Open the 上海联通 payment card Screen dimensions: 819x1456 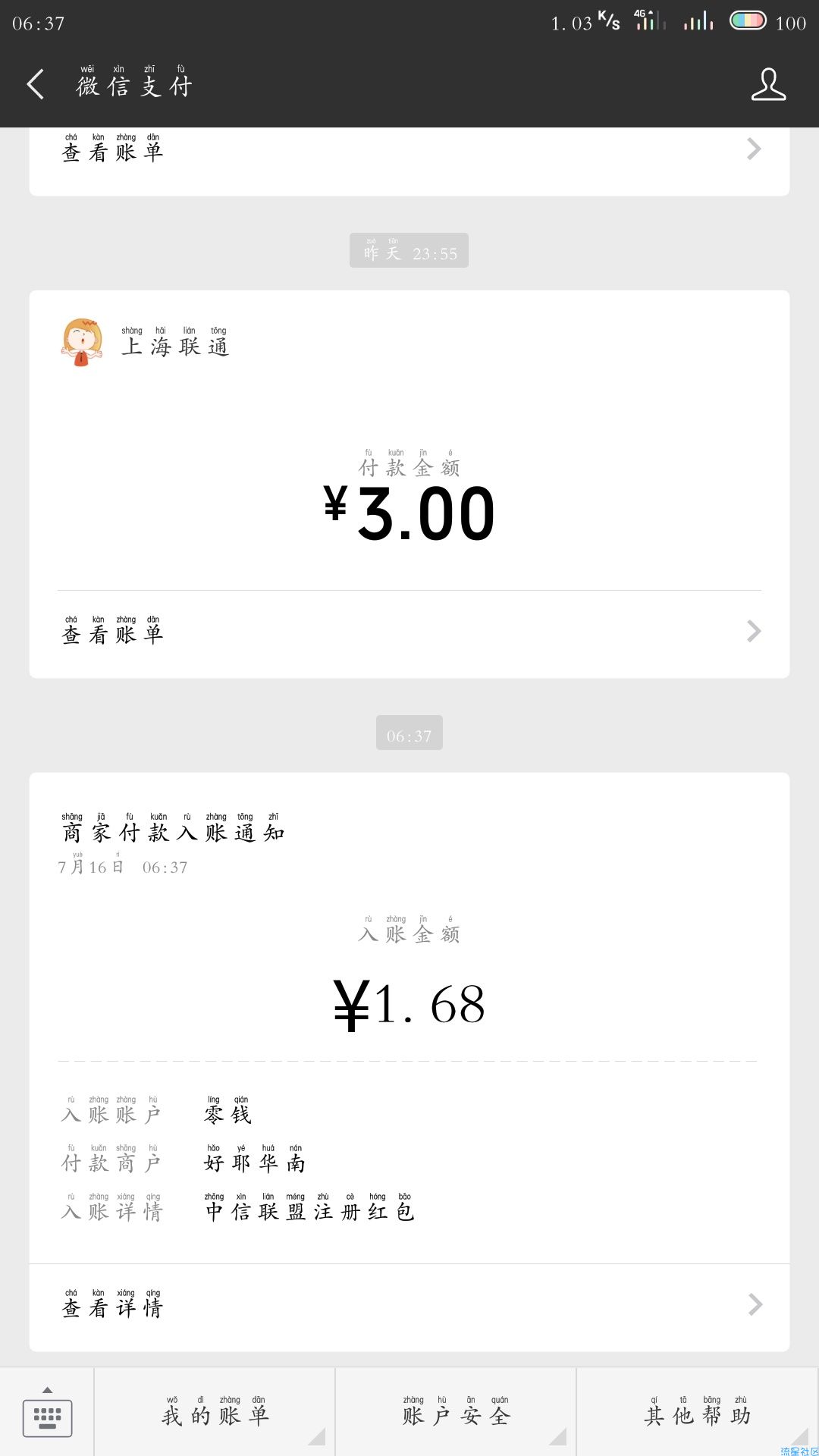409,484
